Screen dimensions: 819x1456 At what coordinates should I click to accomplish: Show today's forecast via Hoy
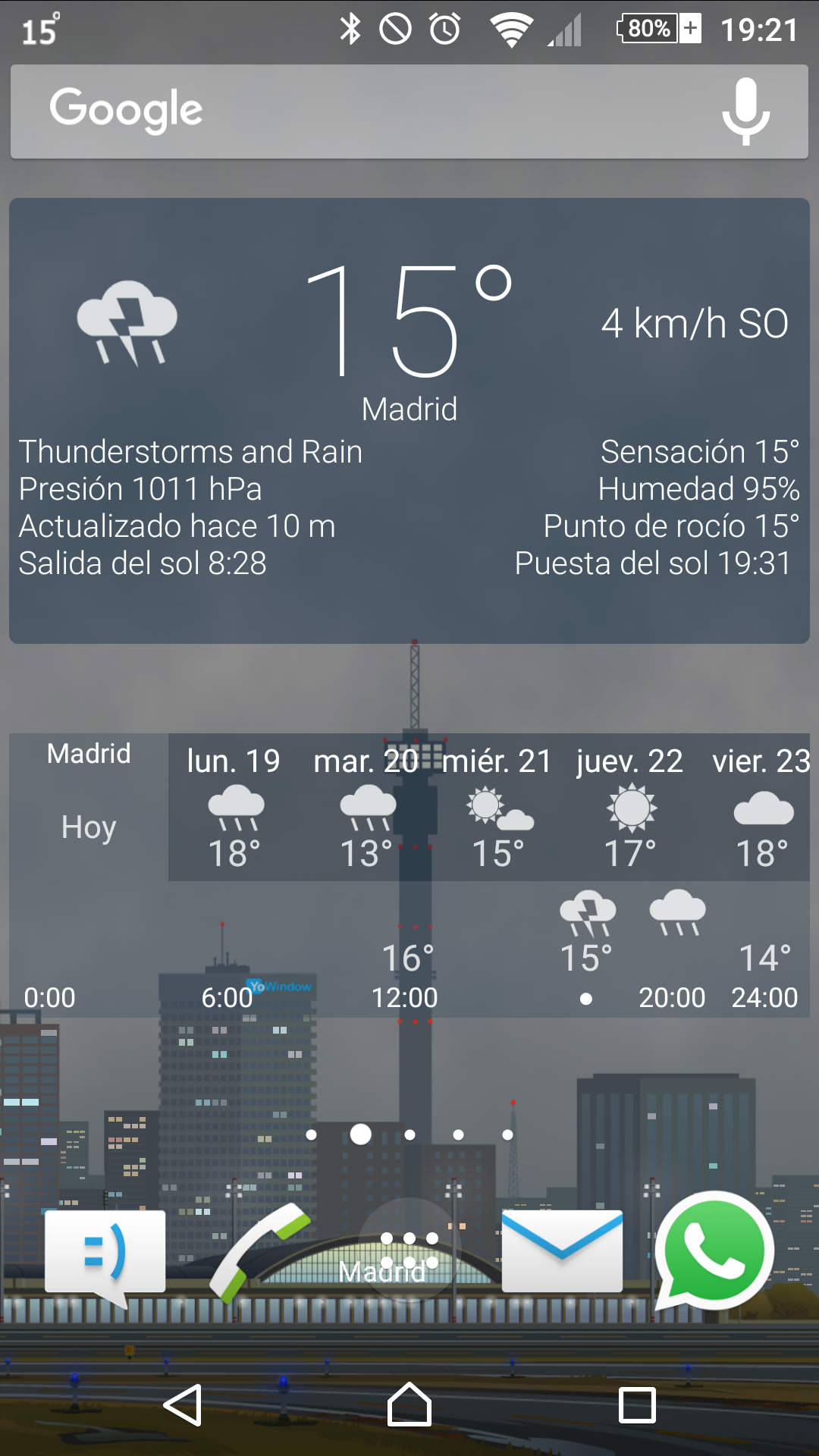point(89,827)
